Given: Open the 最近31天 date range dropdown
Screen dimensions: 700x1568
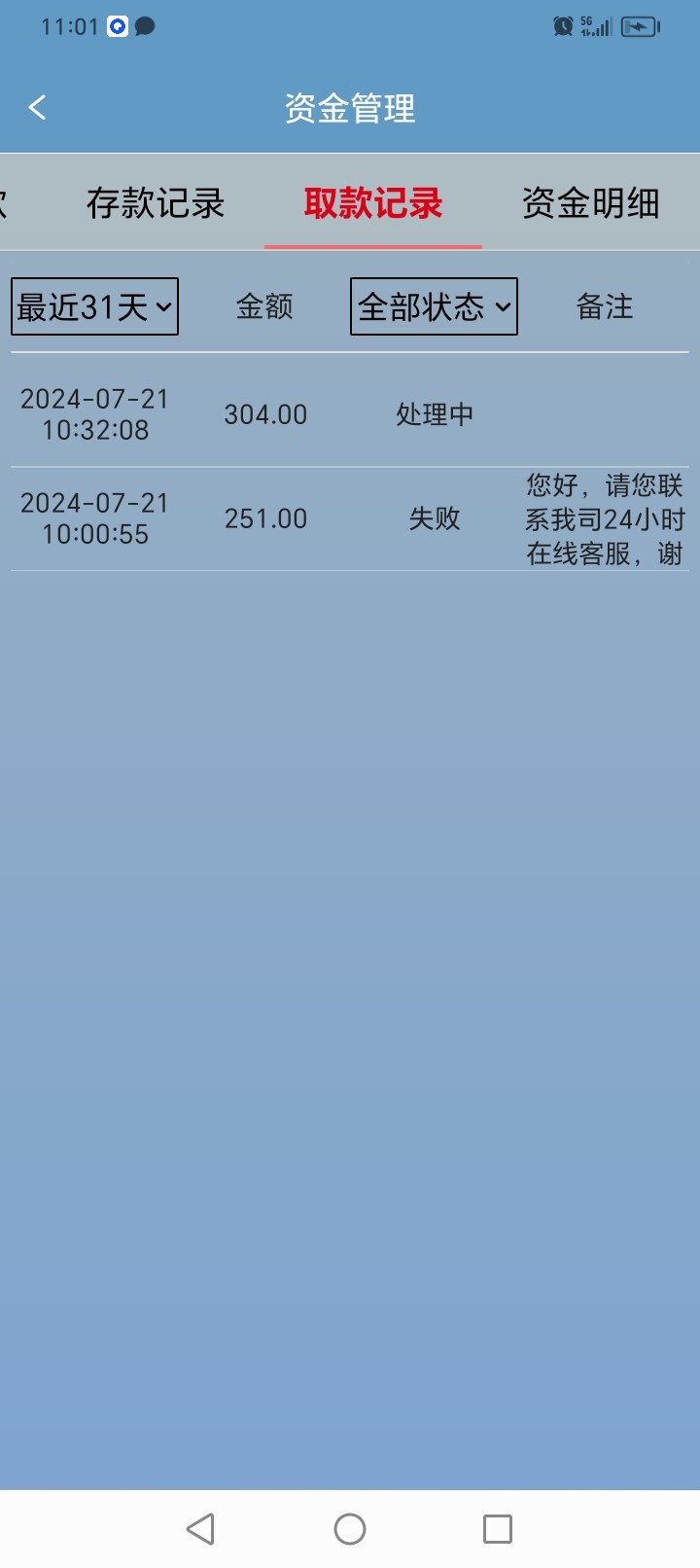Looking at the screenshot, I should (93, 306).
